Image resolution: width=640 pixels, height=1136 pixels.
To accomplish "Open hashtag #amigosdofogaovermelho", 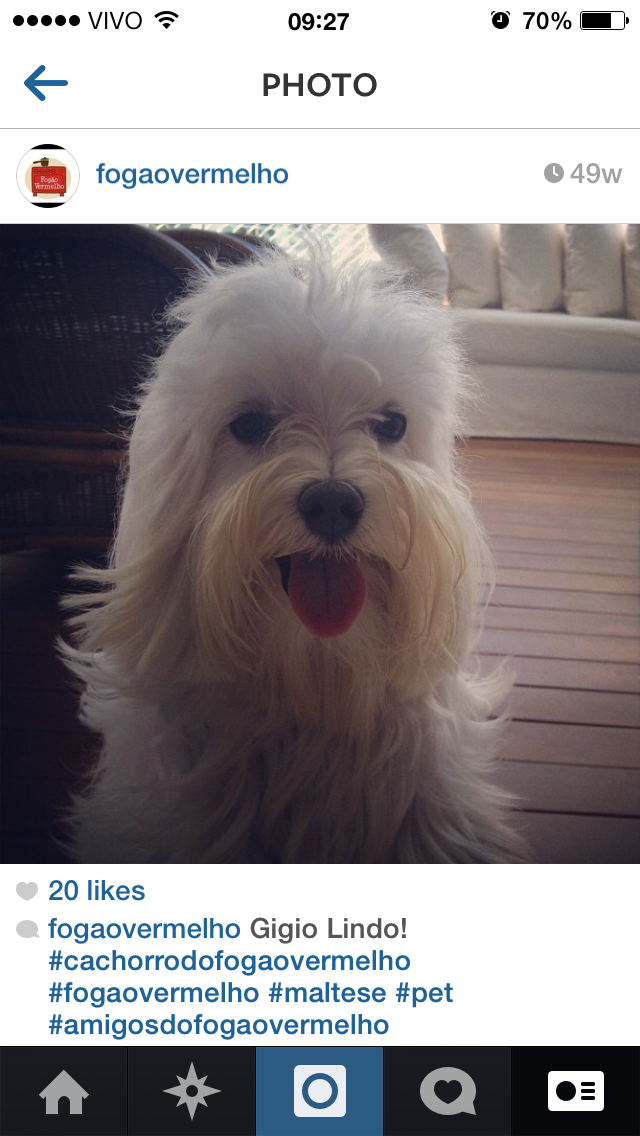I will click(x=218, y=1024).
